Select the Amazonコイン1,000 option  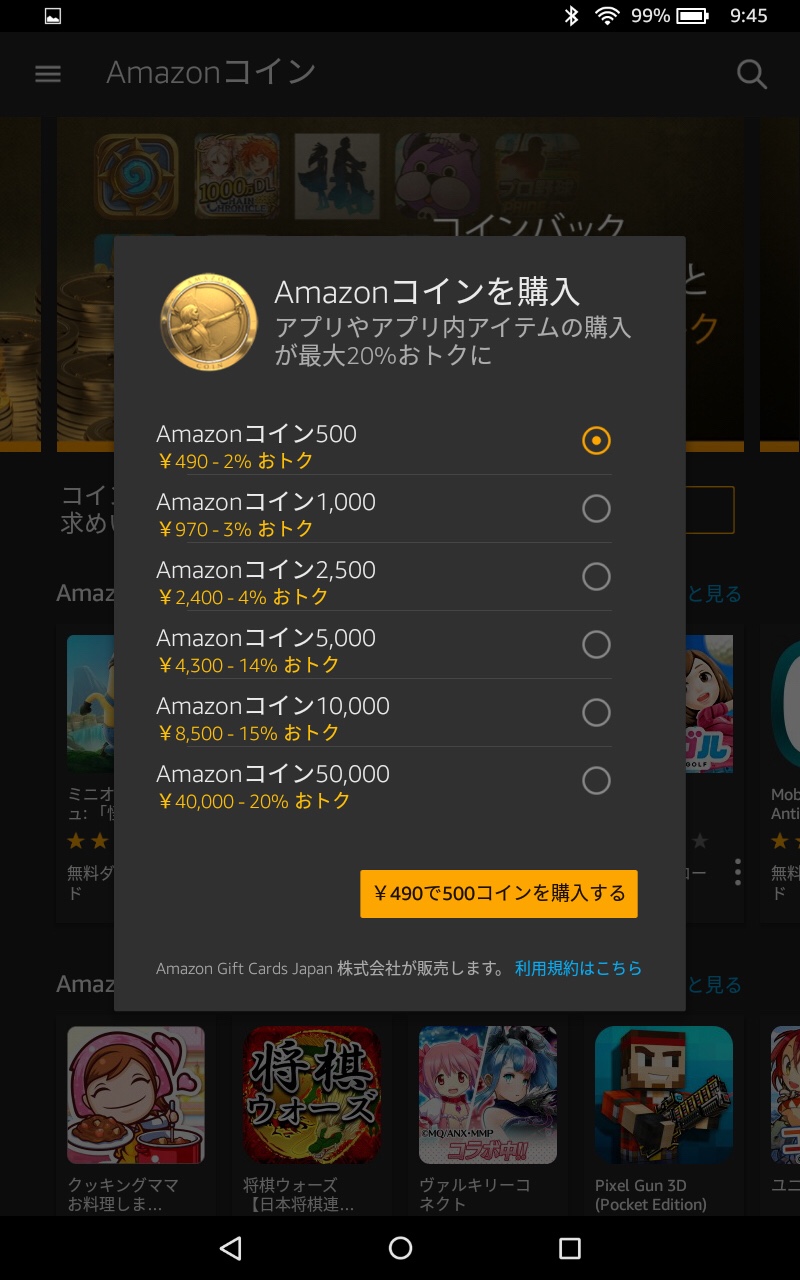point(595,509)
